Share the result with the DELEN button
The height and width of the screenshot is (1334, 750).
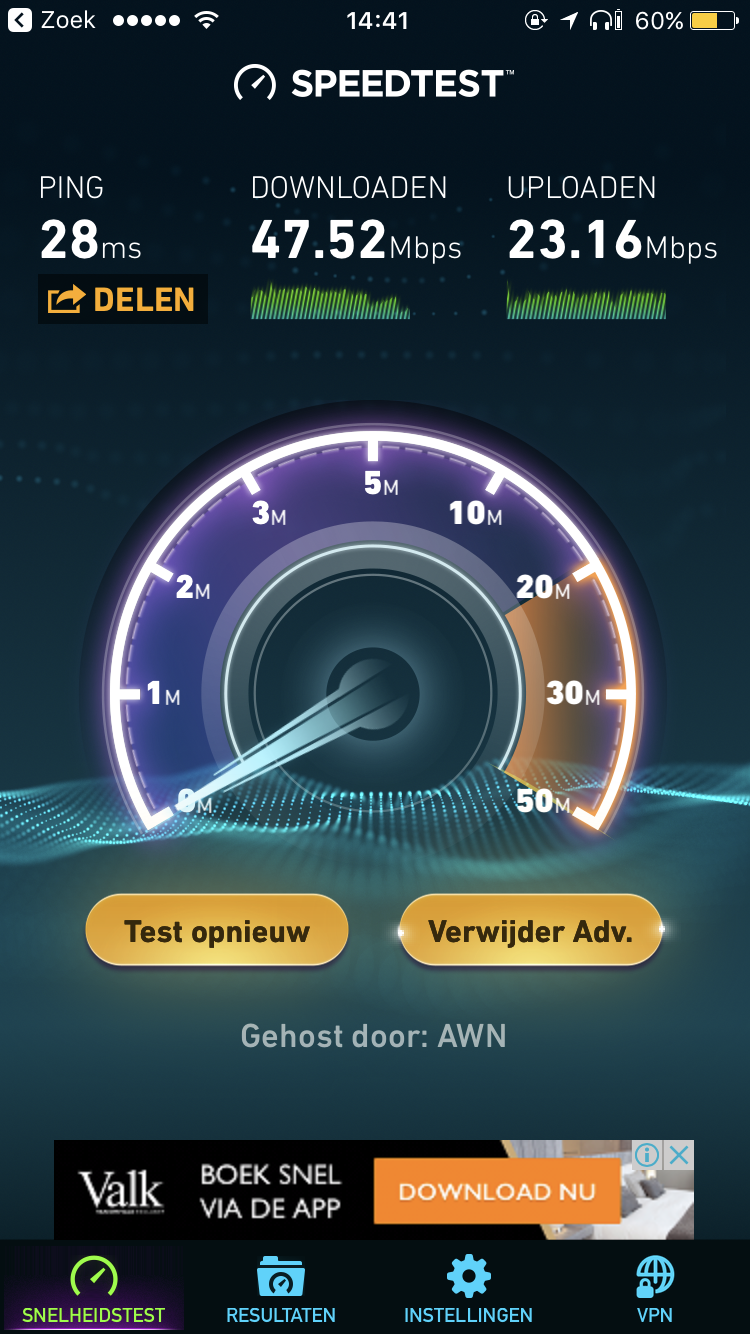point(123,300)
